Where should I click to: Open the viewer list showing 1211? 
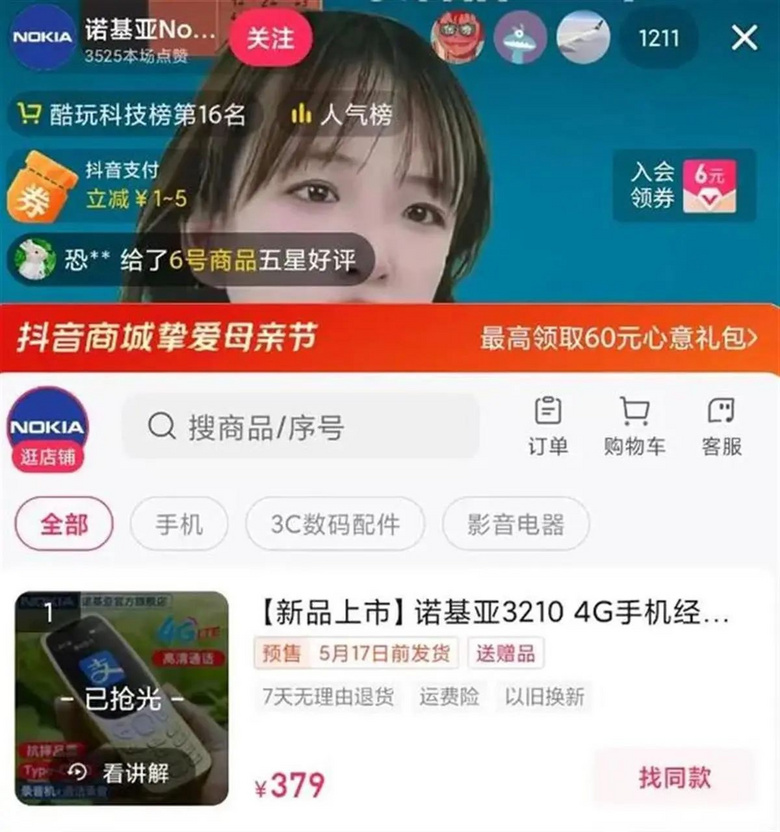[x=659, y=38]
